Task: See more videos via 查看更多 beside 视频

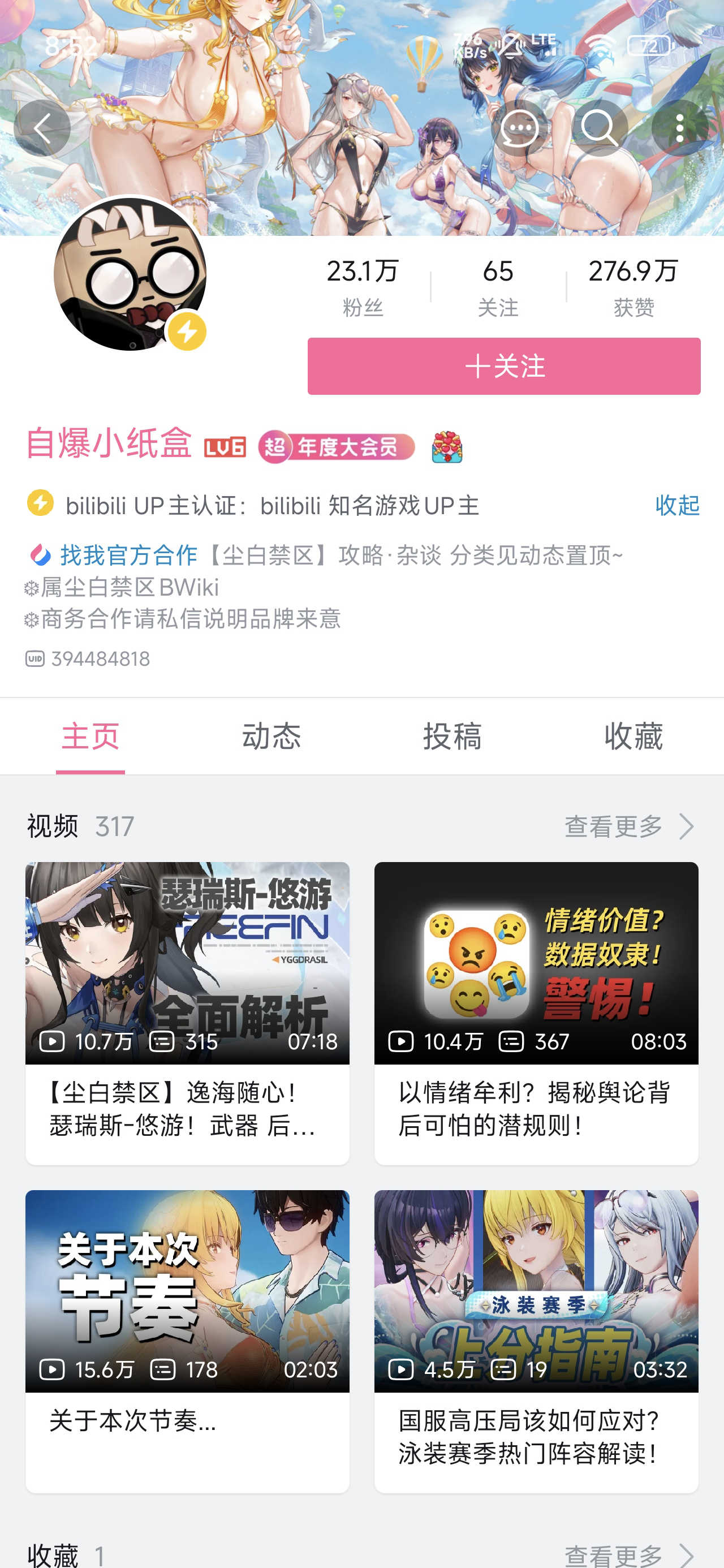Action: 628,826
